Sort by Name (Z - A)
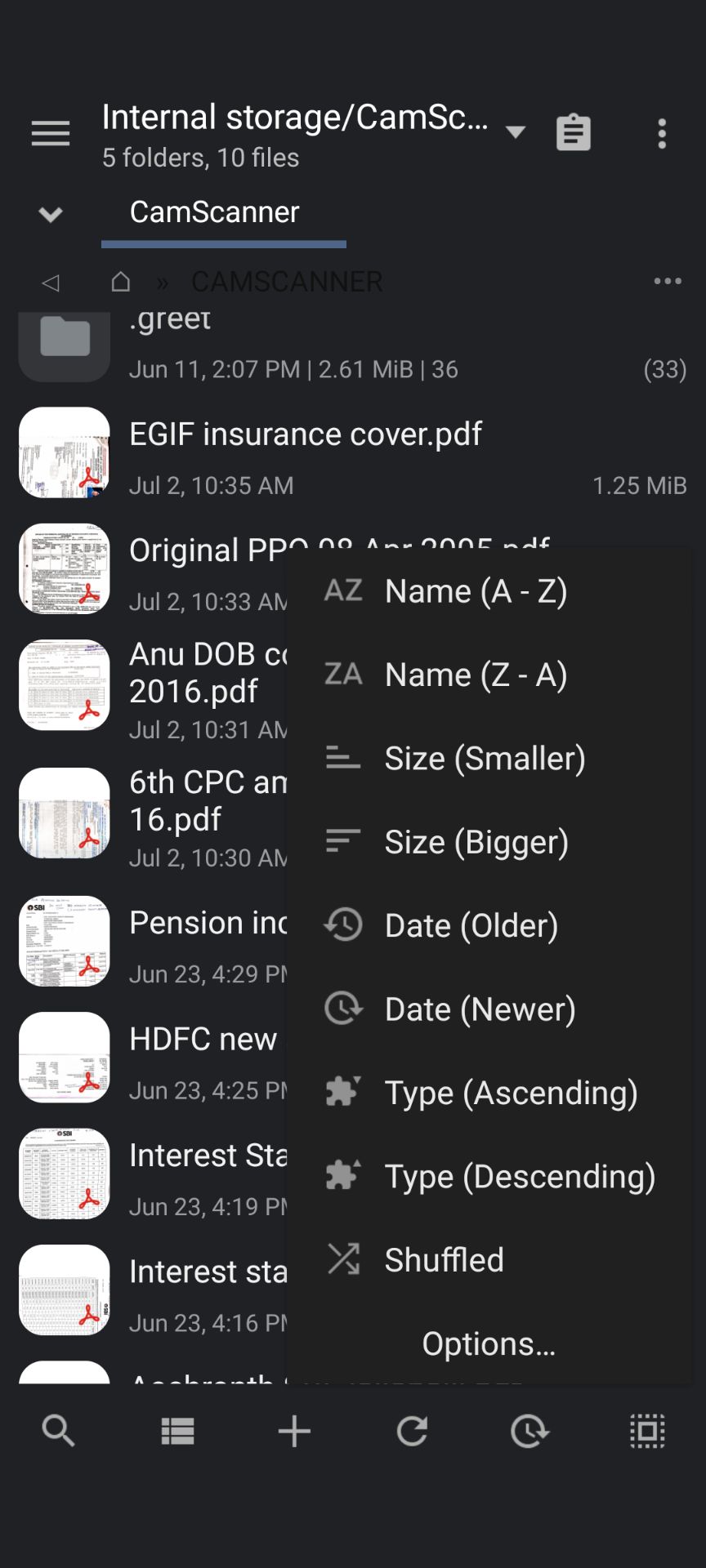 click(x=475, y=675)
